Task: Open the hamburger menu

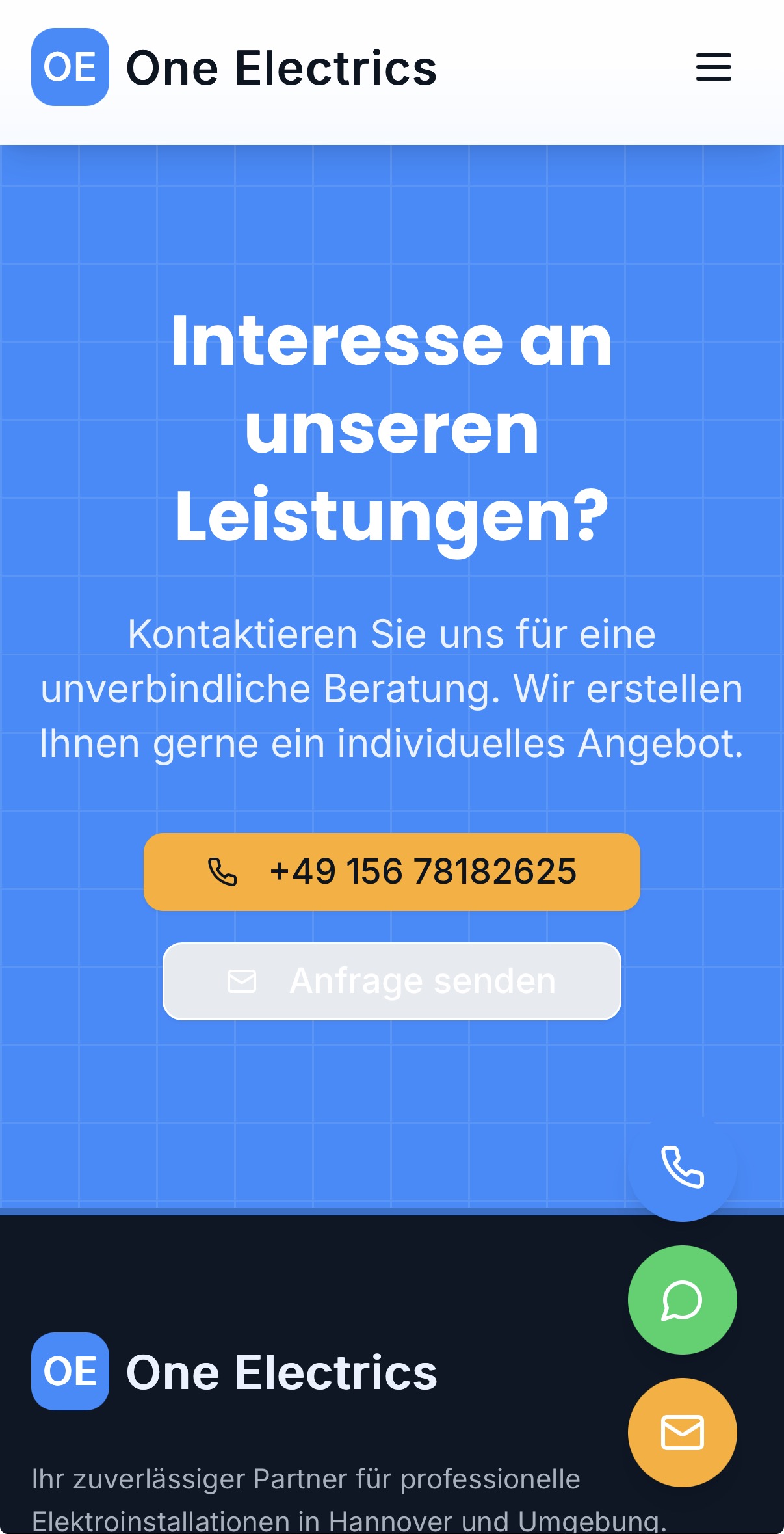Action: tap(713, 68)
